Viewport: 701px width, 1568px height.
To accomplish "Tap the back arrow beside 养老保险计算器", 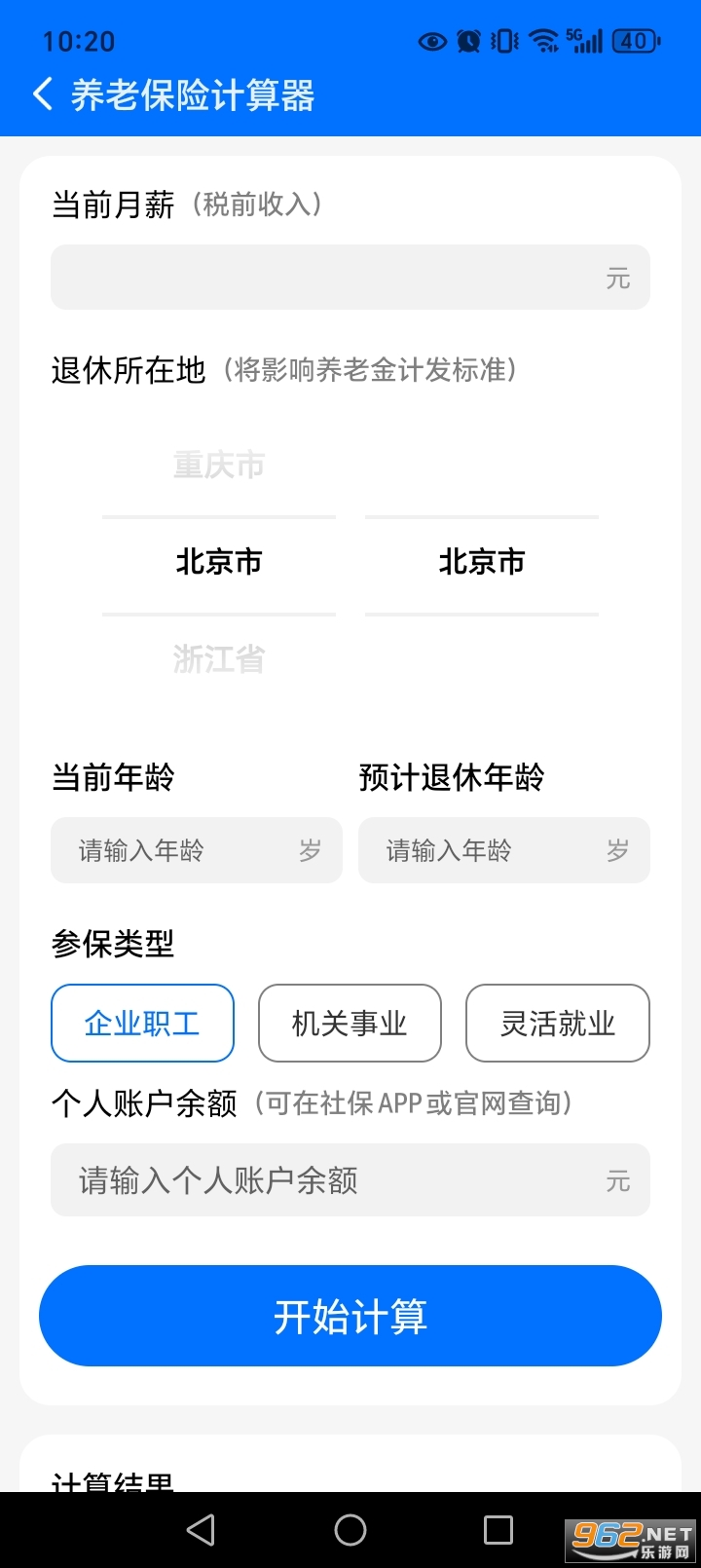I will 41,93.
